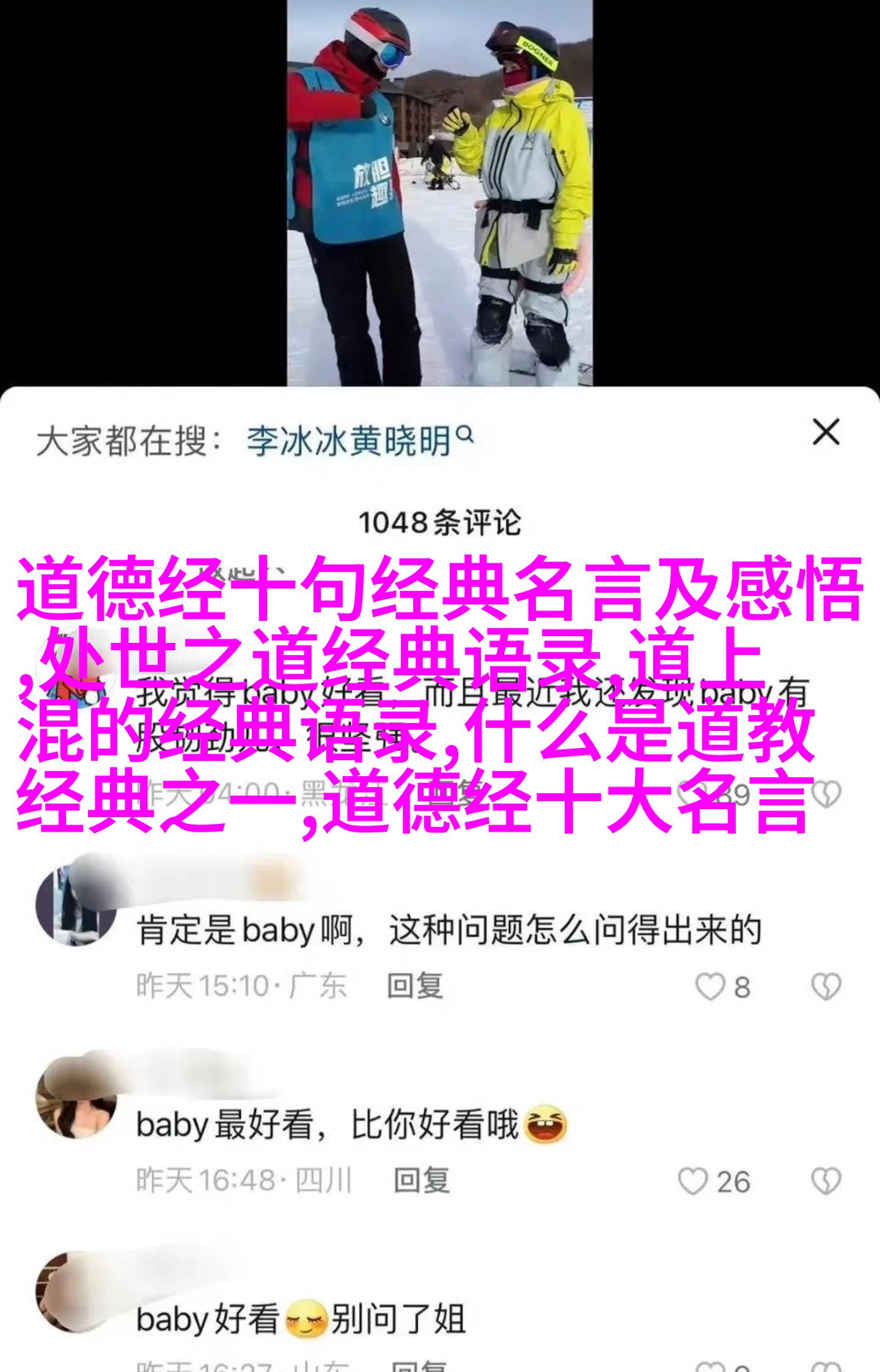This screenshot has height=1372, width=880.
Task: Reply to the comment baby最好看，比你好看哦
Action: (x=421, y=1181)
